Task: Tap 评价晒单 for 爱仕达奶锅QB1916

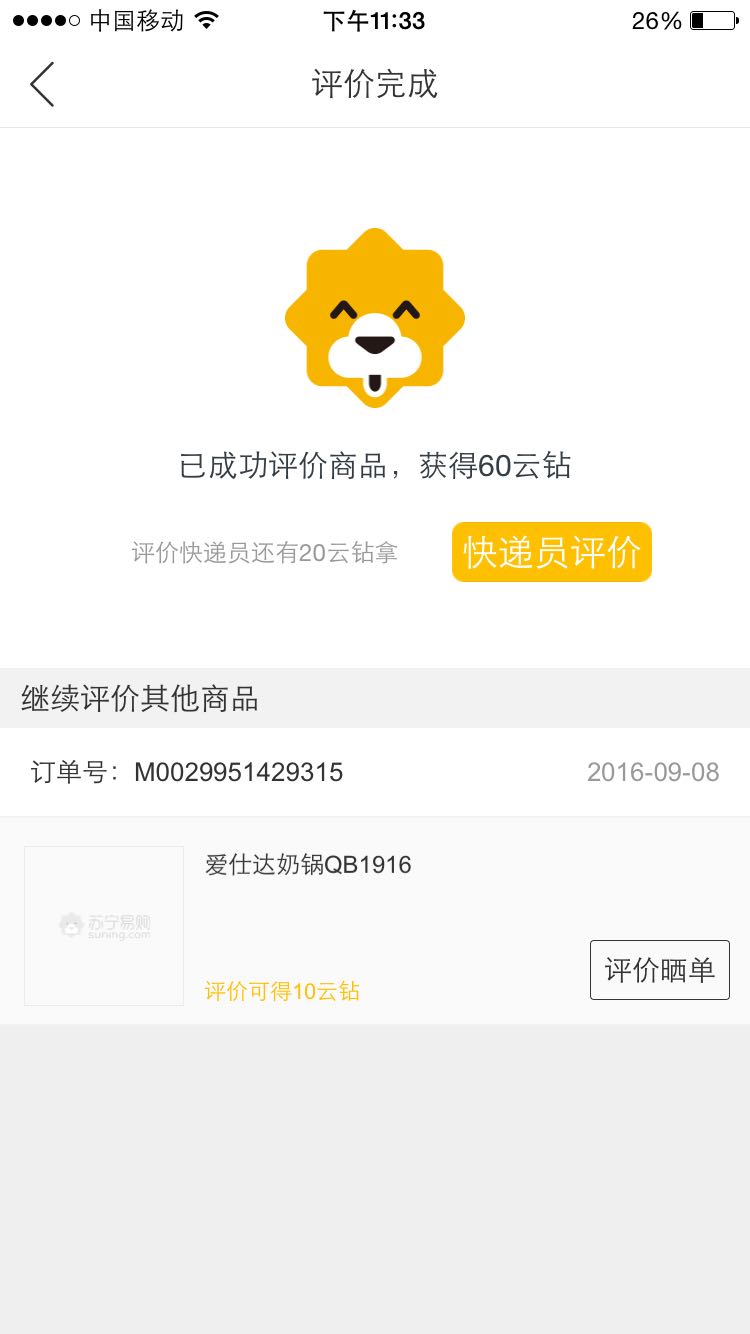Action: click(660, 970)
